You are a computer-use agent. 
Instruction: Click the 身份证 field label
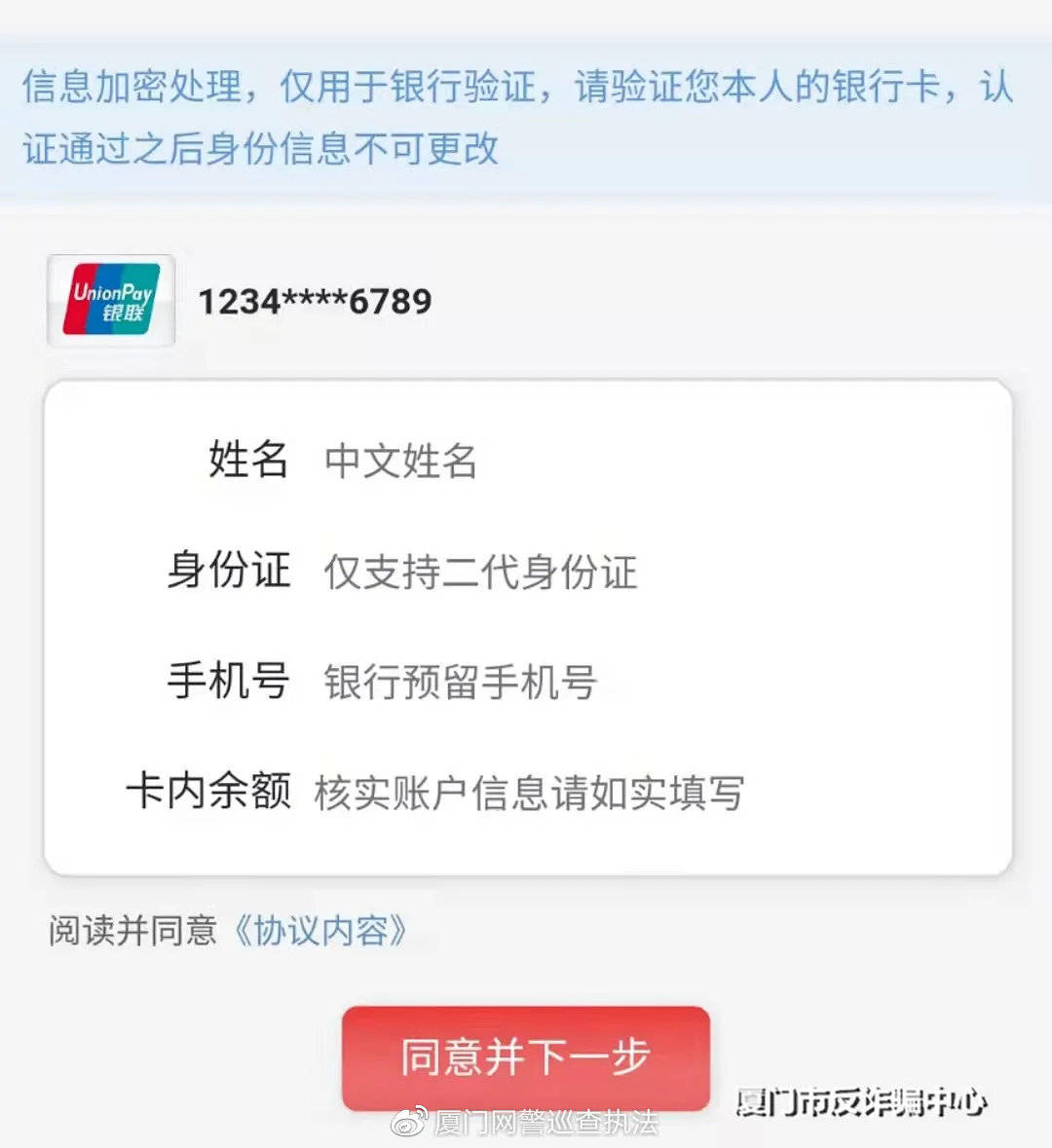[229, 573]
